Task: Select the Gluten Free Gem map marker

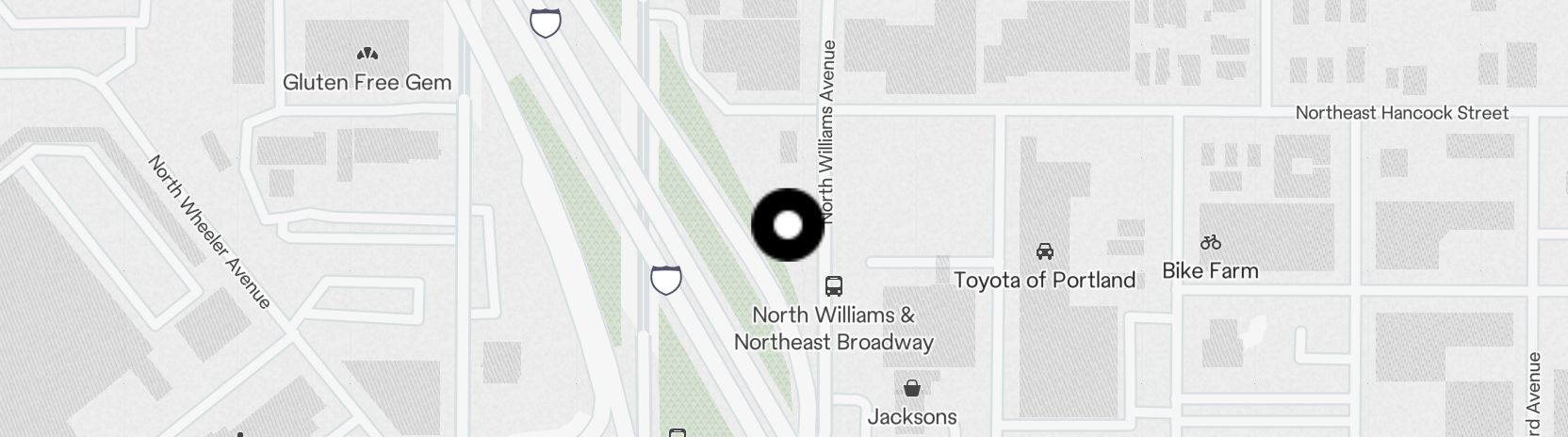Action: pyautogui.click(x=367, y=55)
